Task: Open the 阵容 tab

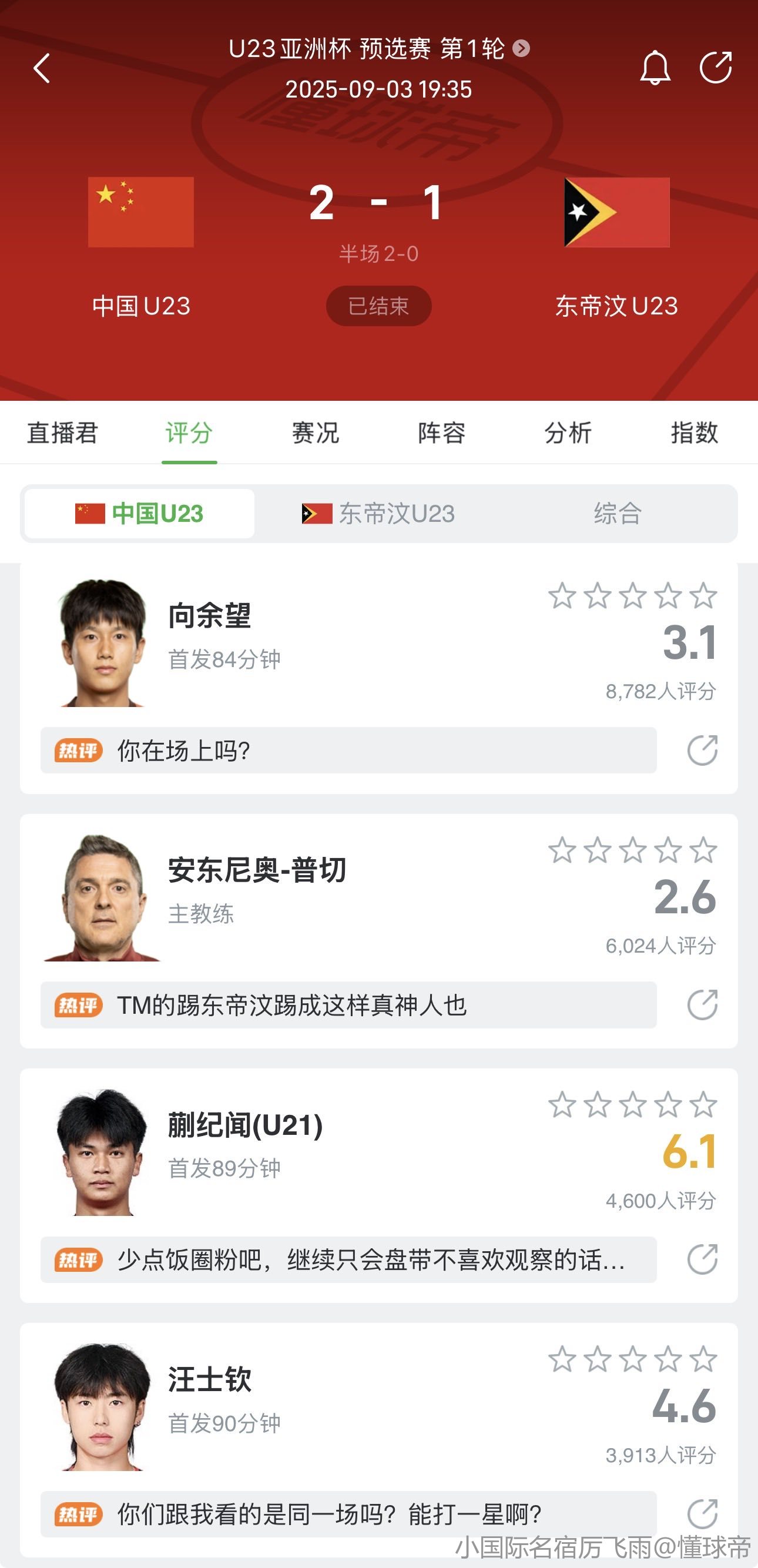Action: (442, 433)
